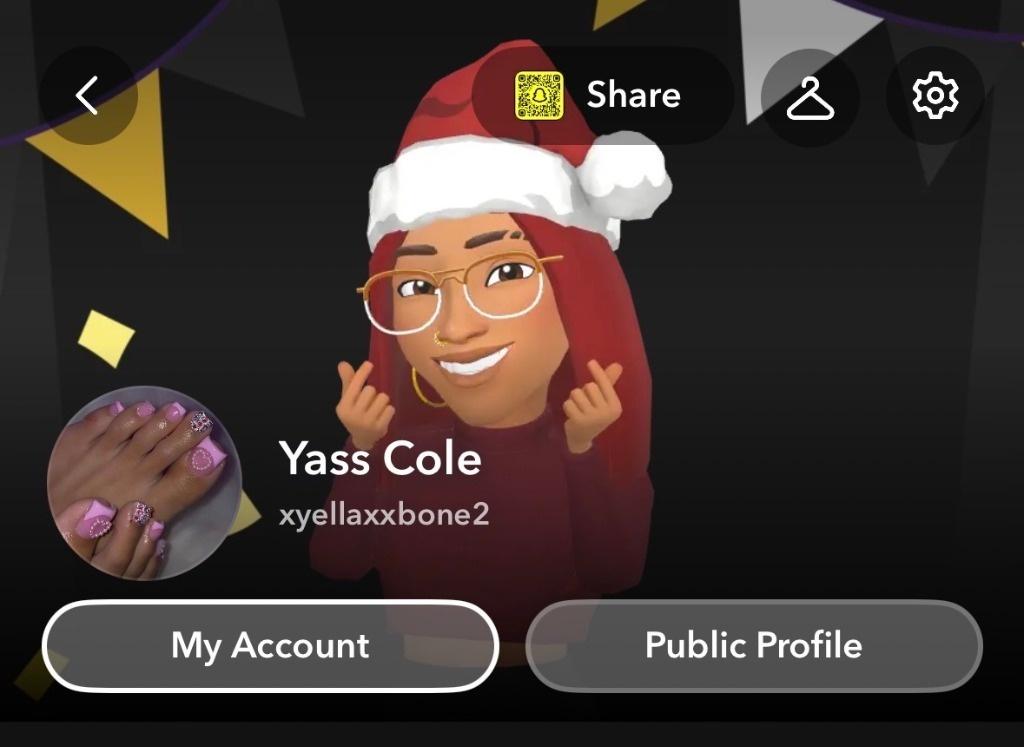Open settings gear icon

[x=935, y=96]
